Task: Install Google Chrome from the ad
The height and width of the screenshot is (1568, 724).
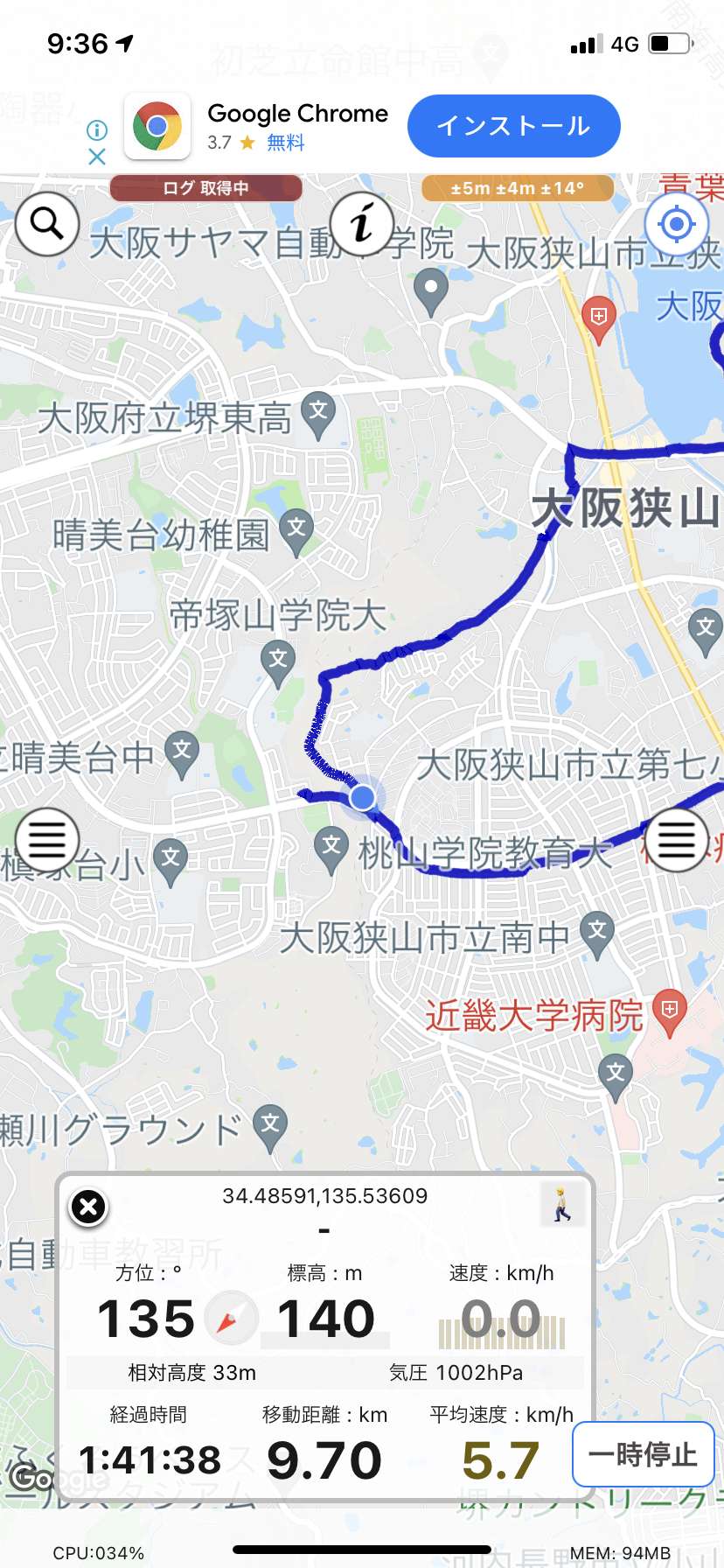Action: pos(514,126)
